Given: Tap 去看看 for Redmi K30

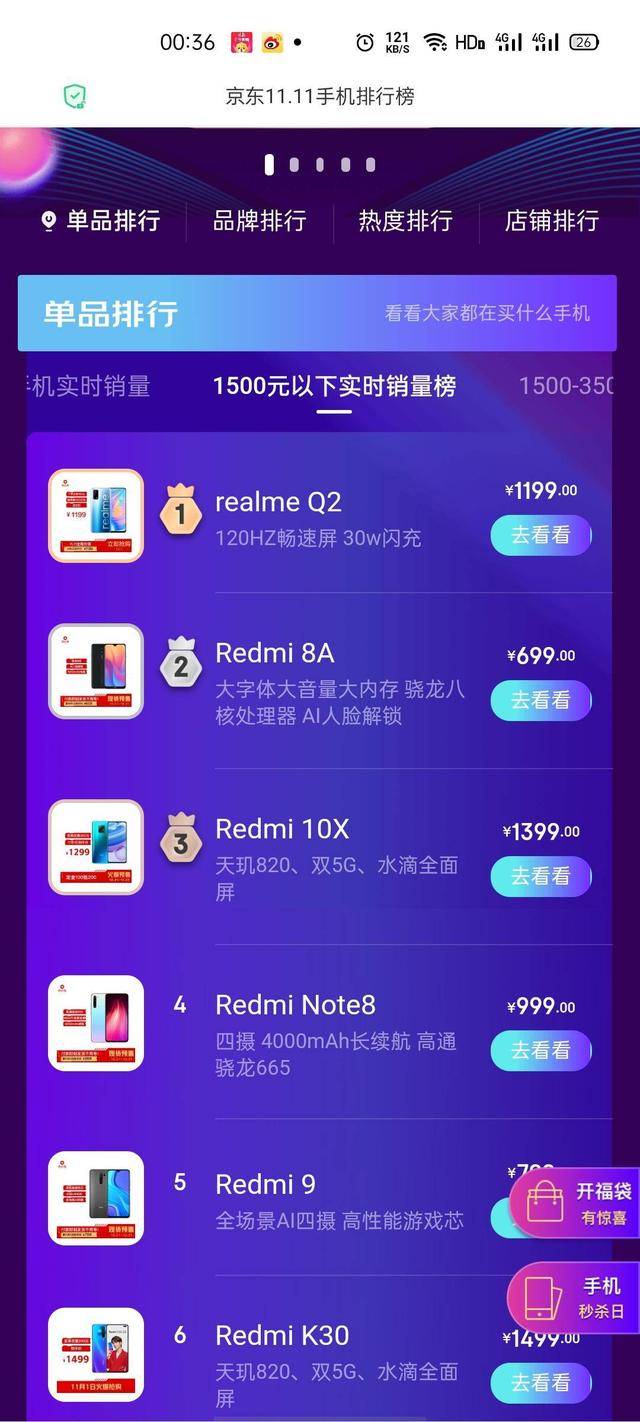Looking at the screenshot, I should point(540,1383).
